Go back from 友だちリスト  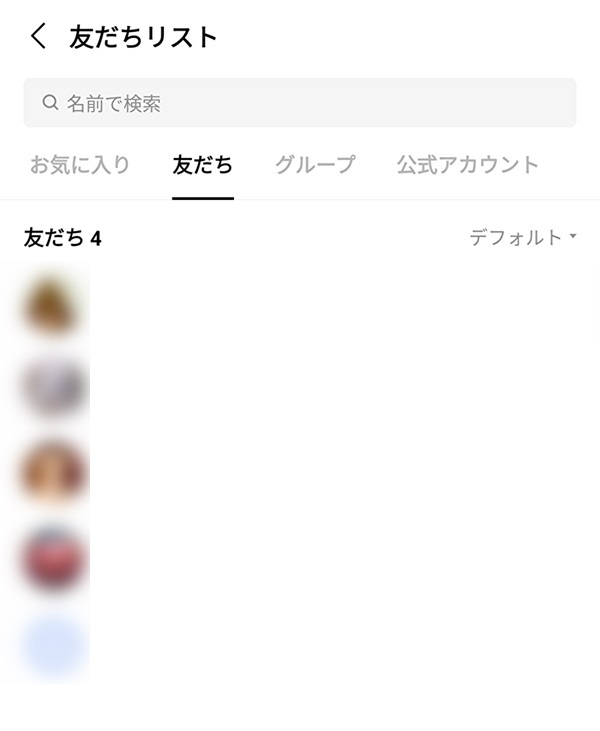tap(38, 37)
